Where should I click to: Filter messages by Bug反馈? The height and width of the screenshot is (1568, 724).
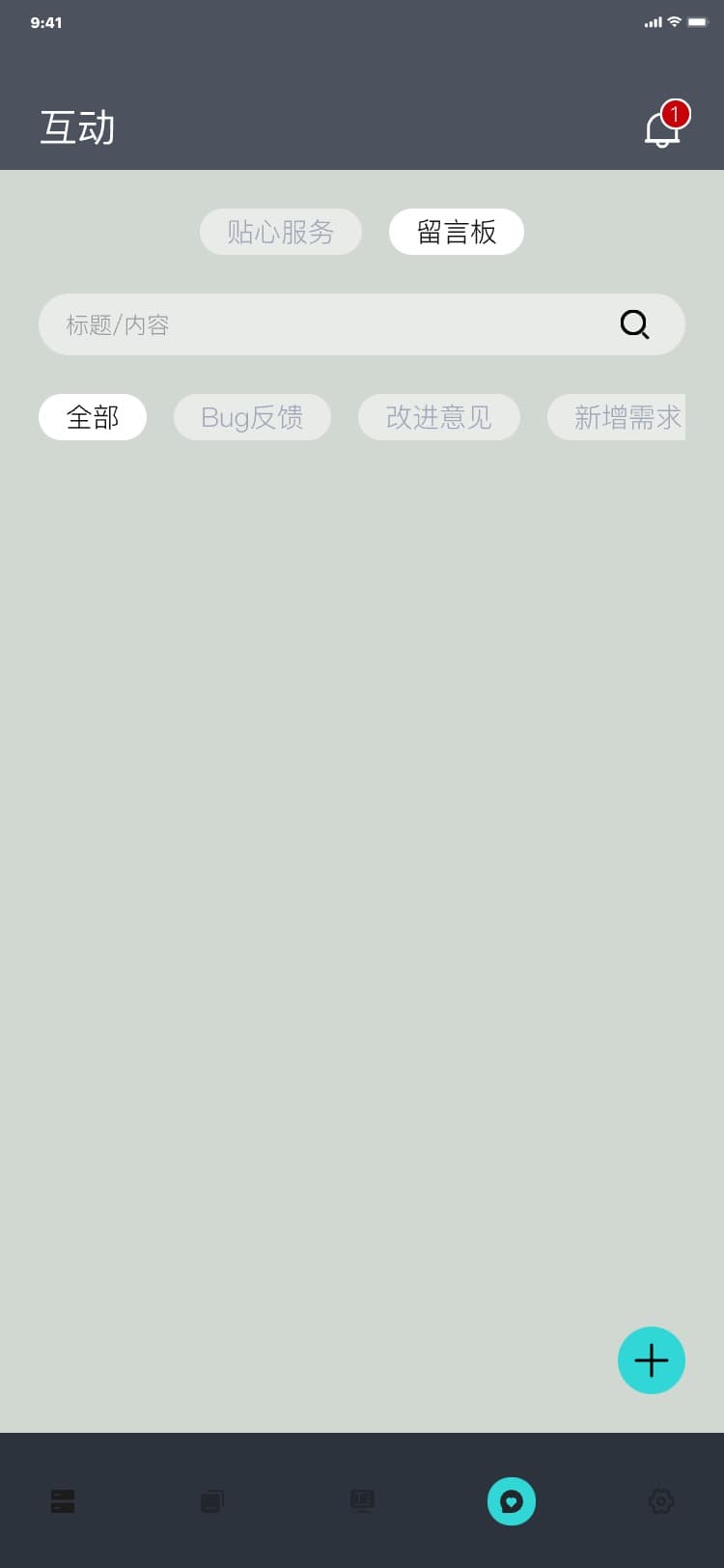click(252, 417)
